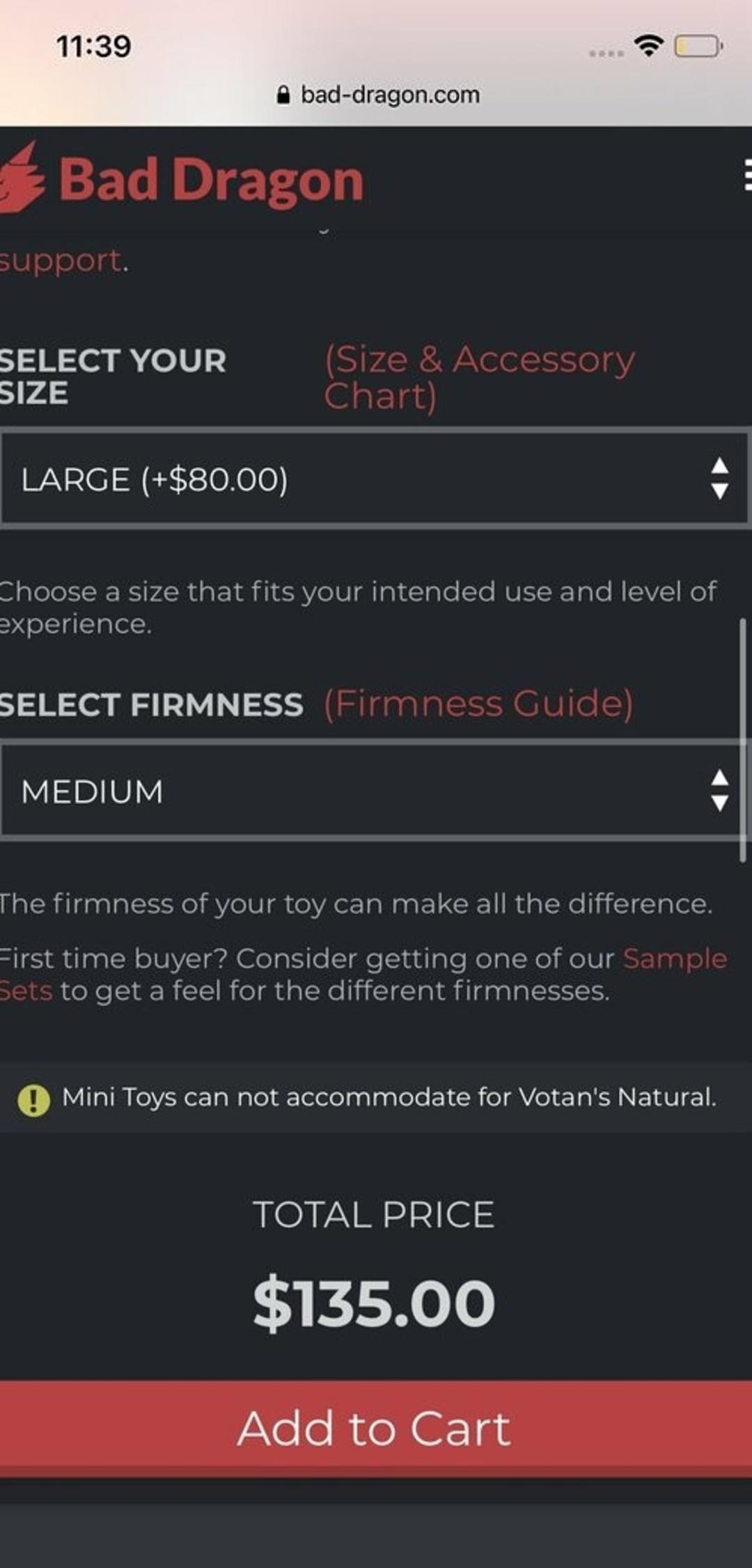Viewport: 752px width, 1568px height.
Task: Follow the Sample Sets link
Action: [x=674, y=959]
